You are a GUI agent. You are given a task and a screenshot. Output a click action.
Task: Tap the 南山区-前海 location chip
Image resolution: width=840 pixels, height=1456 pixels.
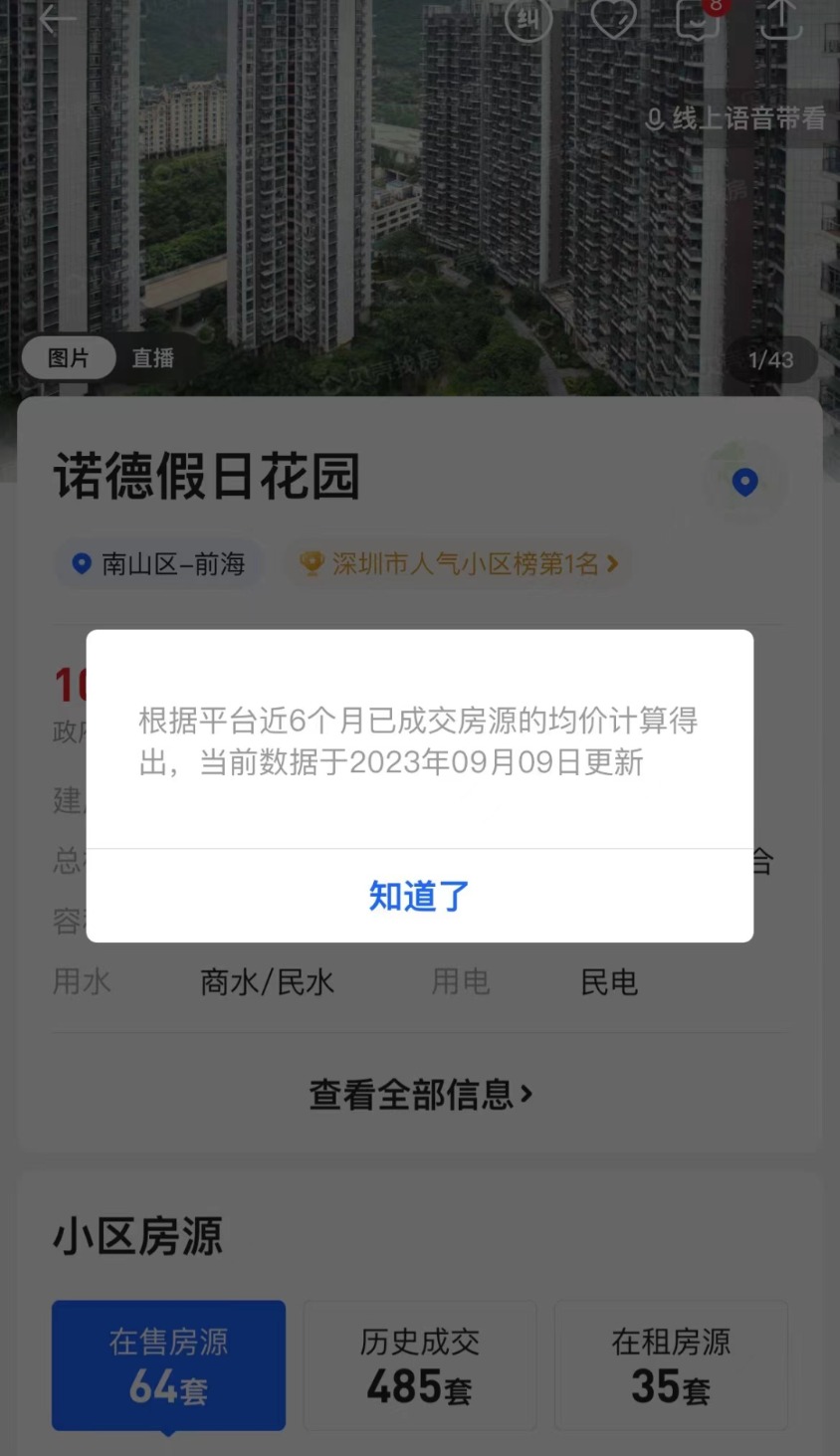(159, 564)
